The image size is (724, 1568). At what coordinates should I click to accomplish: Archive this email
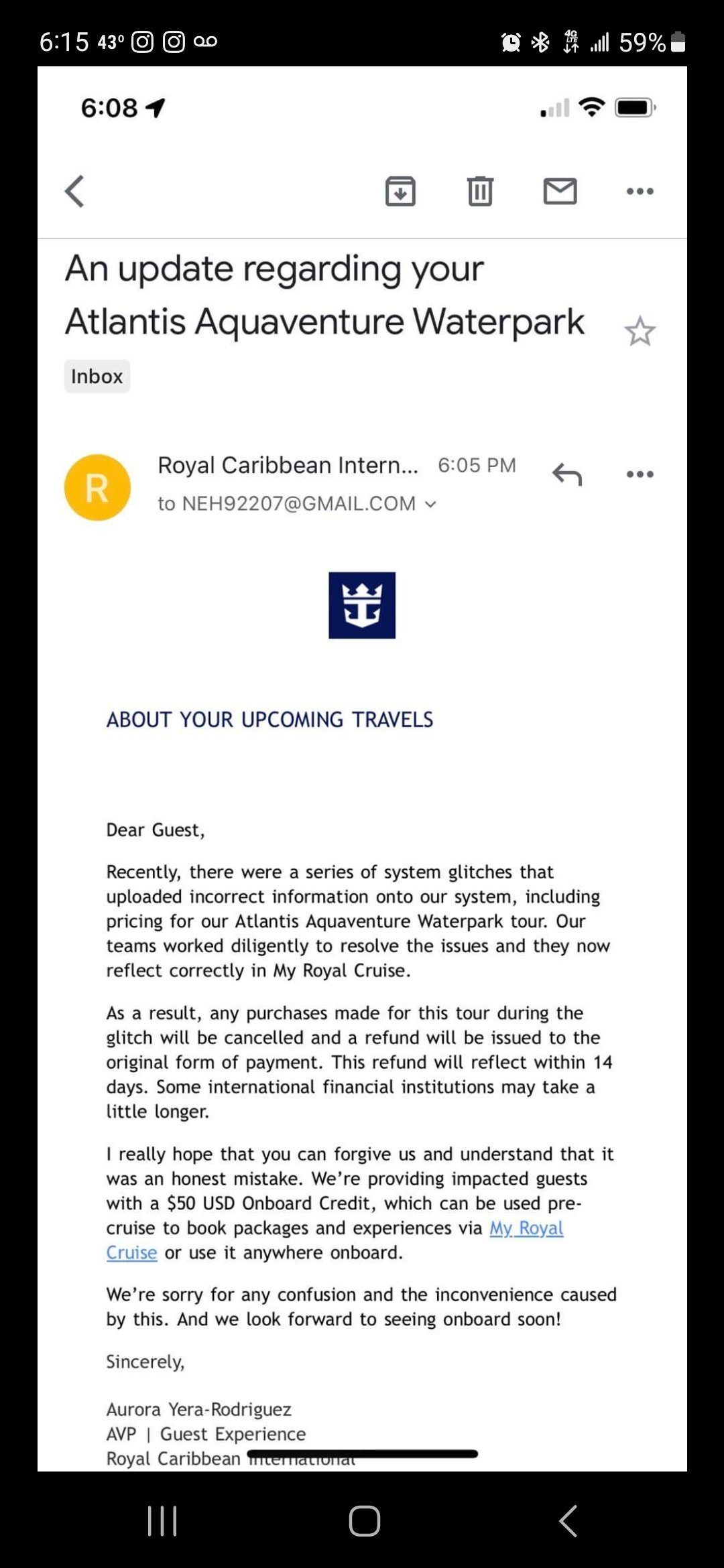(400, 192)
